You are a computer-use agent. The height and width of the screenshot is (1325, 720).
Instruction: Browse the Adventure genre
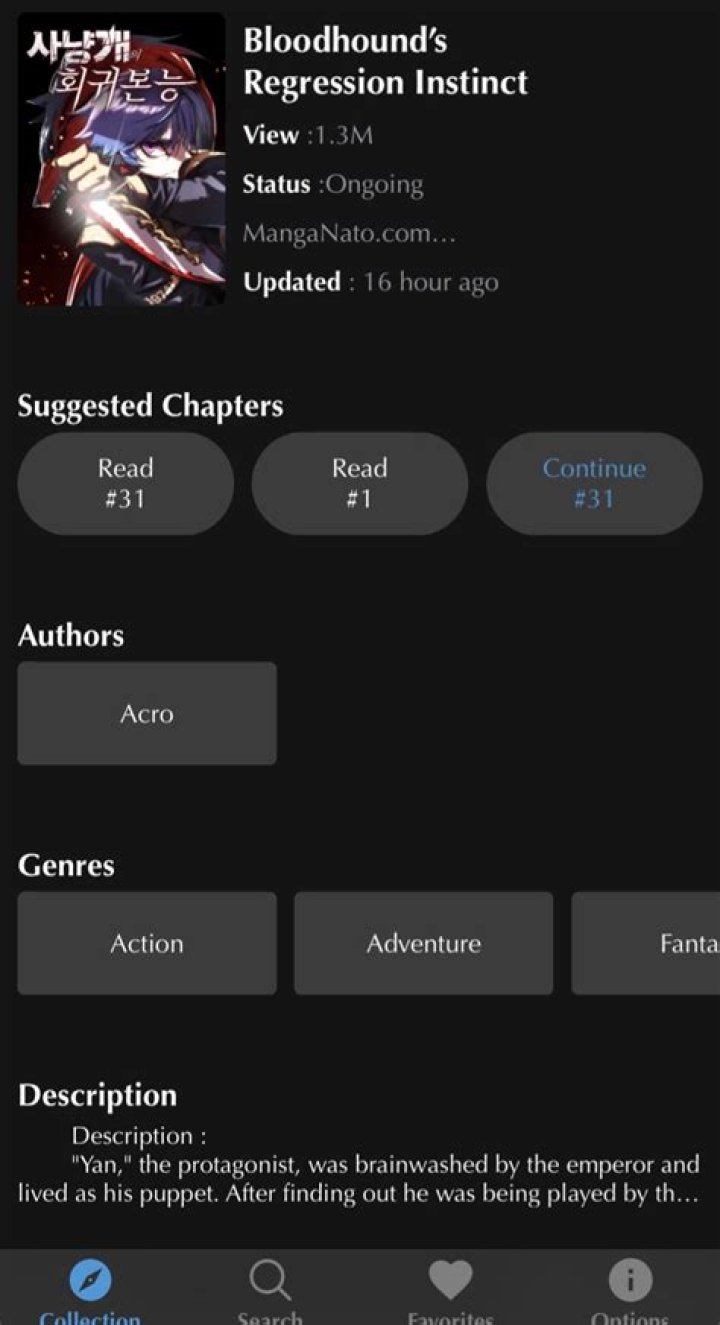423,943
